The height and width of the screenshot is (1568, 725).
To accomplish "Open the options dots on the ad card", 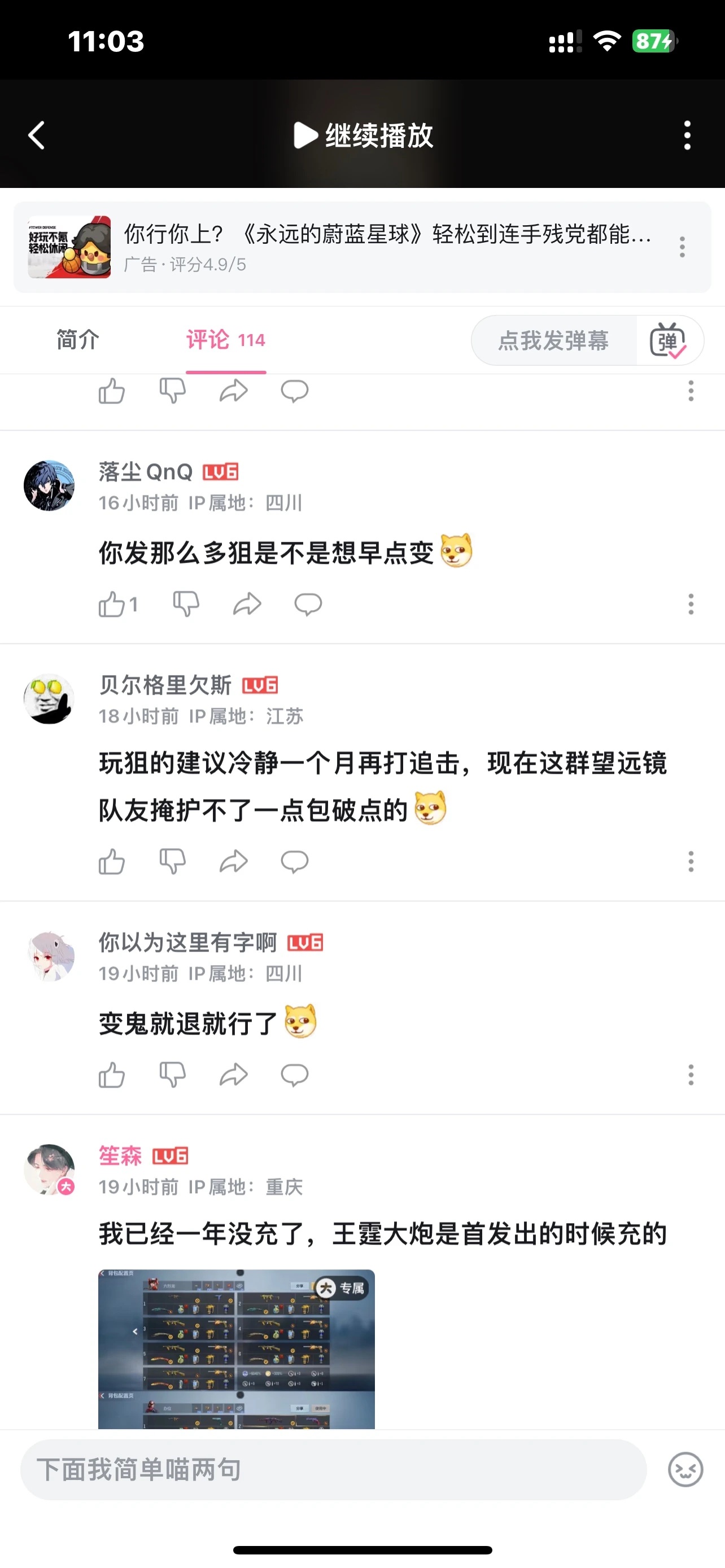I will [683, 247].
